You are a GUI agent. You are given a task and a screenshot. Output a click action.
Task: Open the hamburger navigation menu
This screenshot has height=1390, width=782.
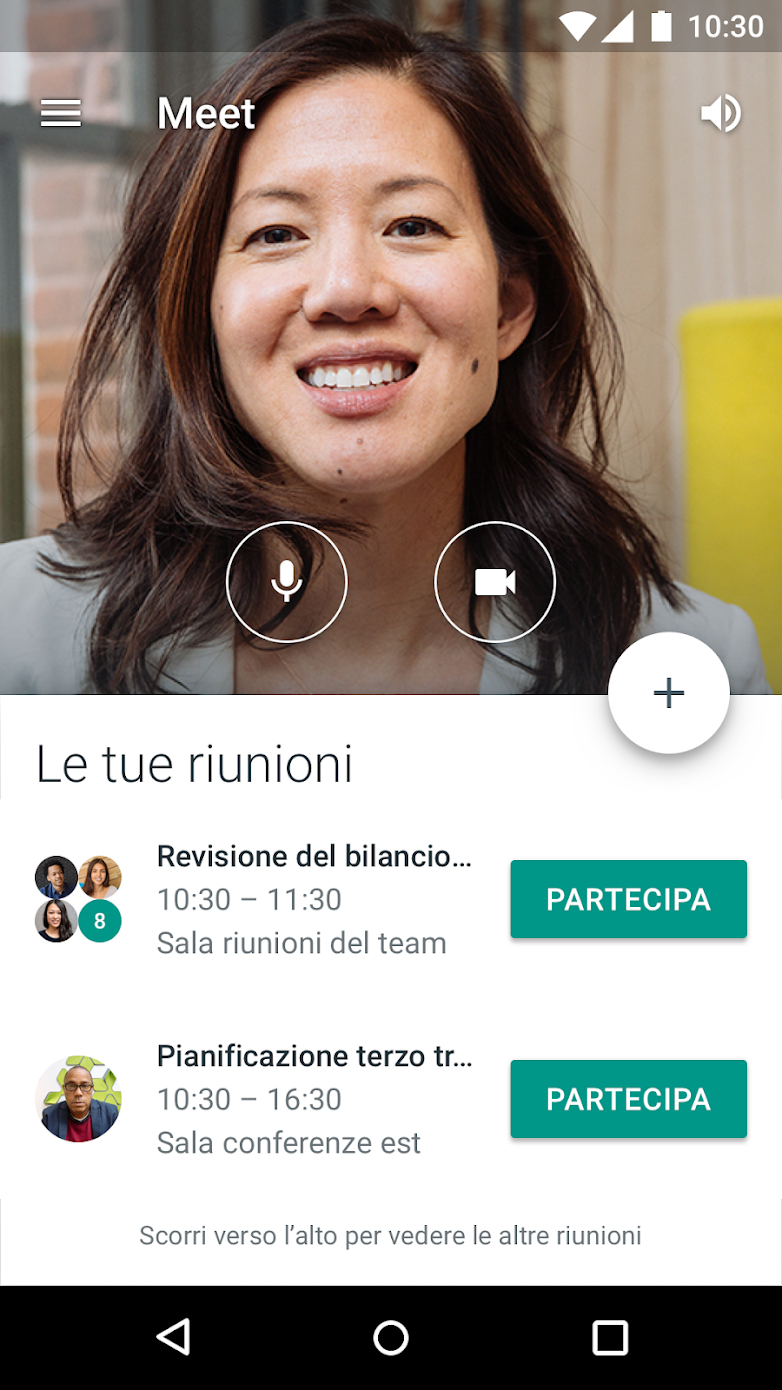click(60, 113)
